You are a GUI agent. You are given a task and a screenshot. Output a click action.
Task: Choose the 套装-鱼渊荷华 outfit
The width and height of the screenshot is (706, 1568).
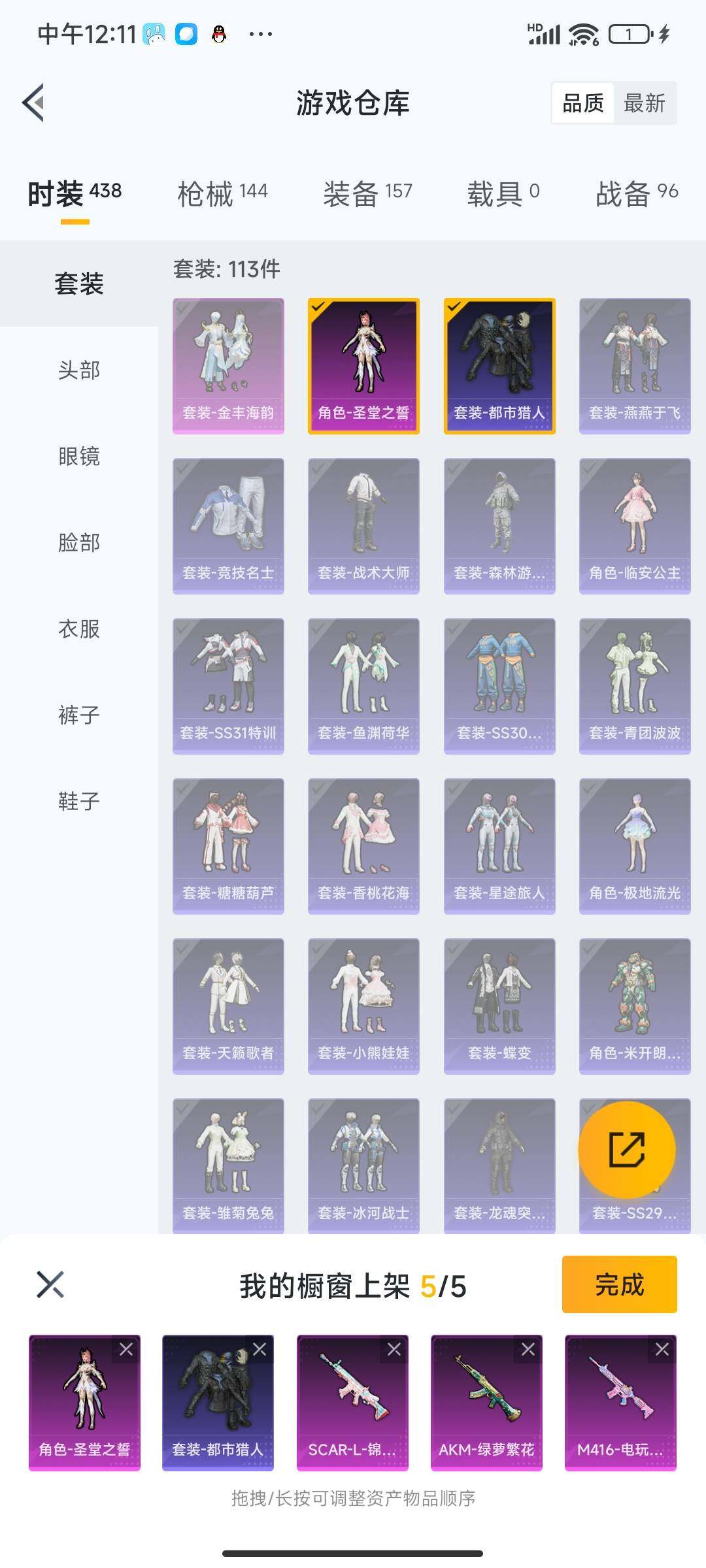click(363, 686)
